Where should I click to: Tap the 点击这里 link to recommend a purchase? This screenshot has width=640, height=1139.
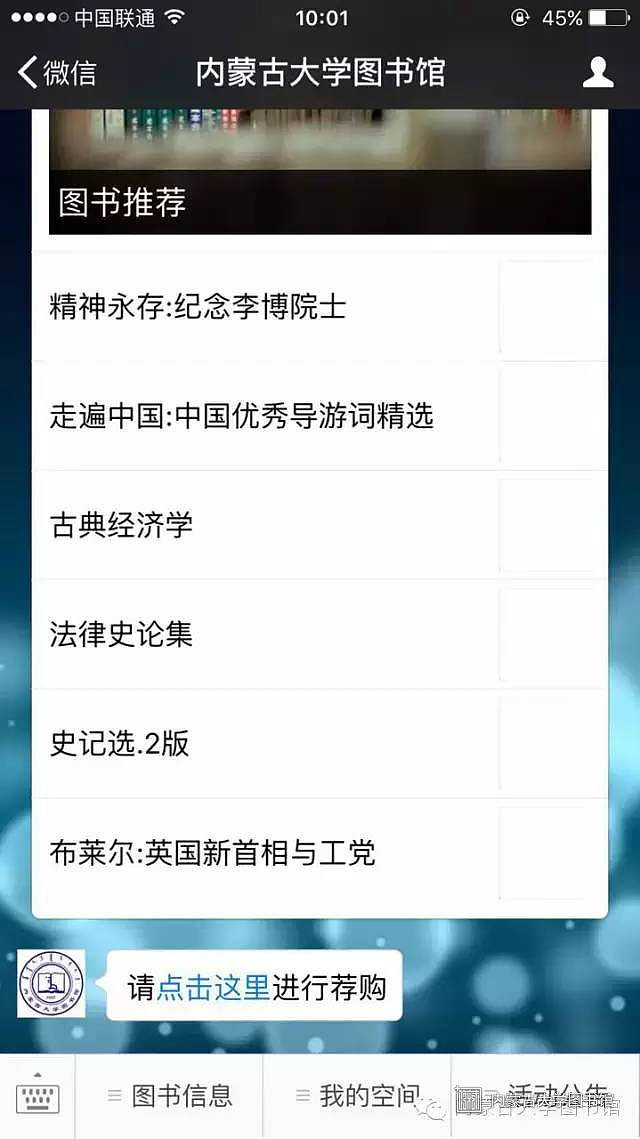coord(214,988)
